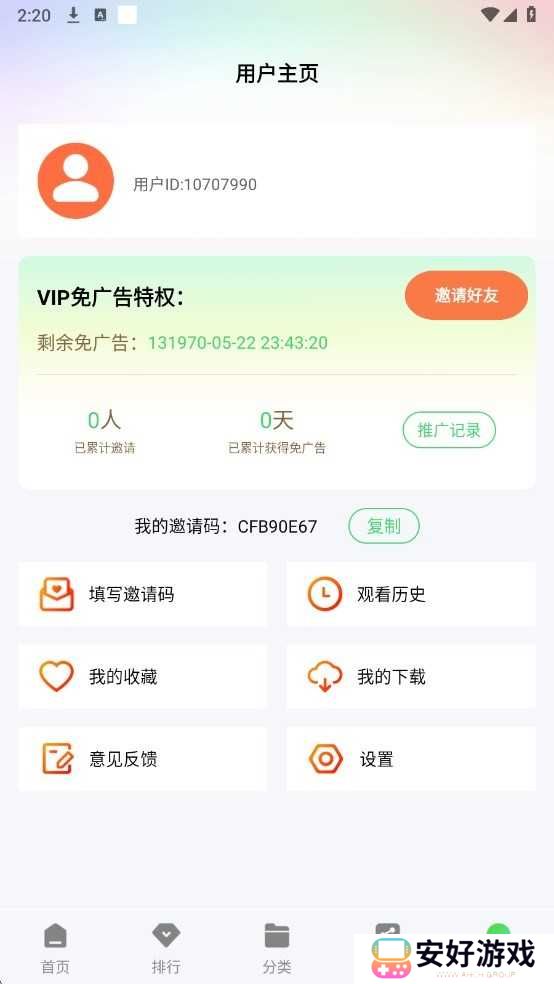Screen dimensions: 554x984
Task: Open 我的下载 downloads
Action: tap(411, 676)
